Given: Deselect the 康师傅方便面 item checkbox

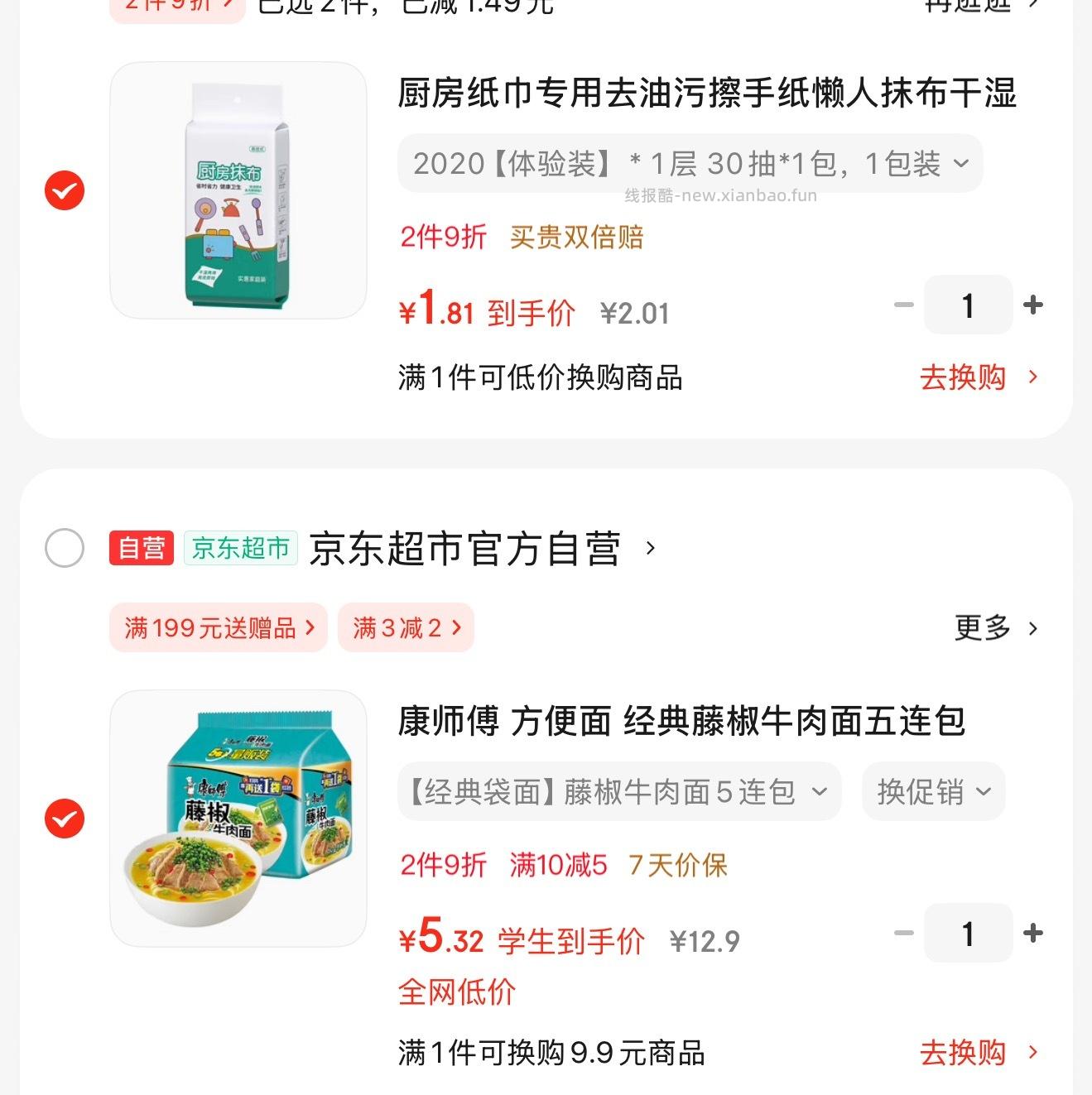Looking at the screenshot, I should (x=63, y=816).
